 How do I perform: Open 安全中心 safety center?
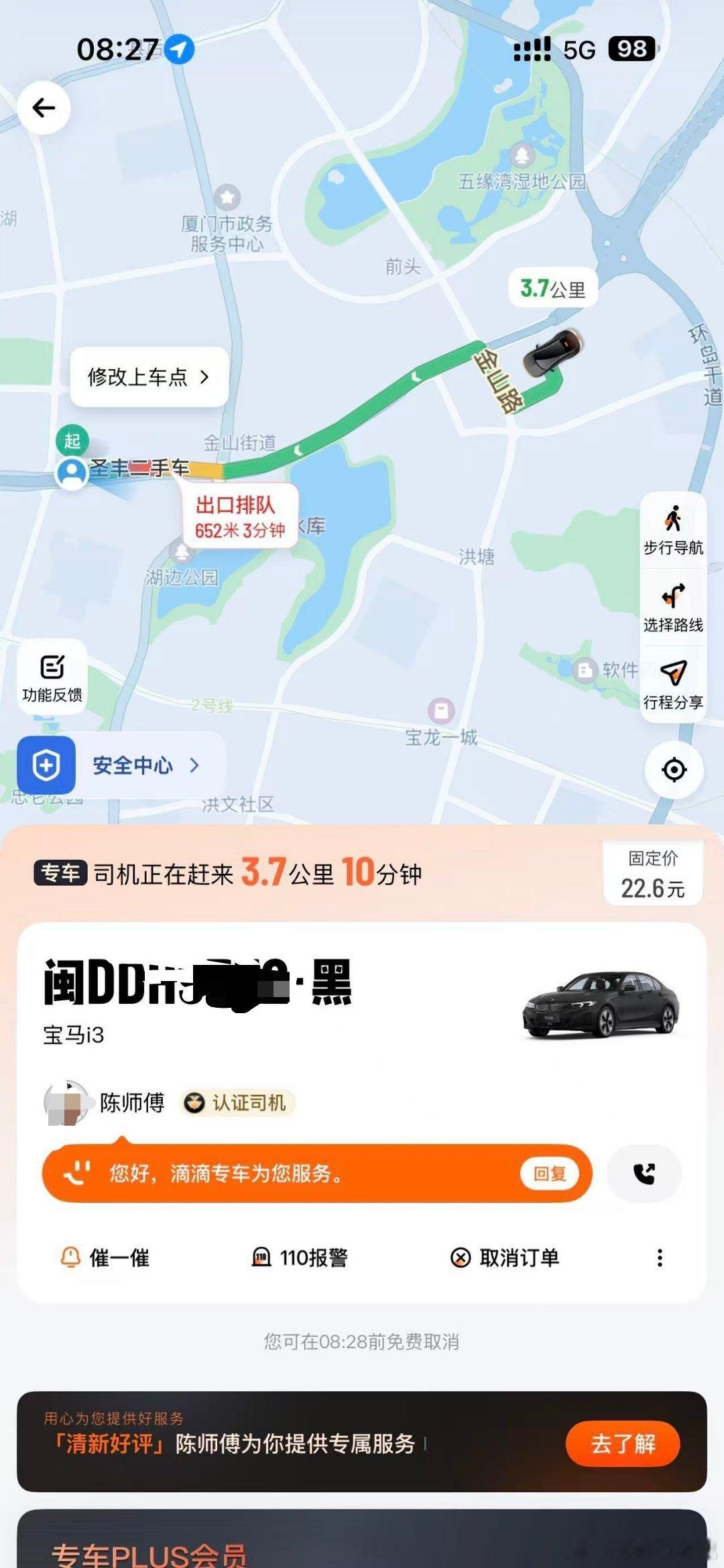121,765
